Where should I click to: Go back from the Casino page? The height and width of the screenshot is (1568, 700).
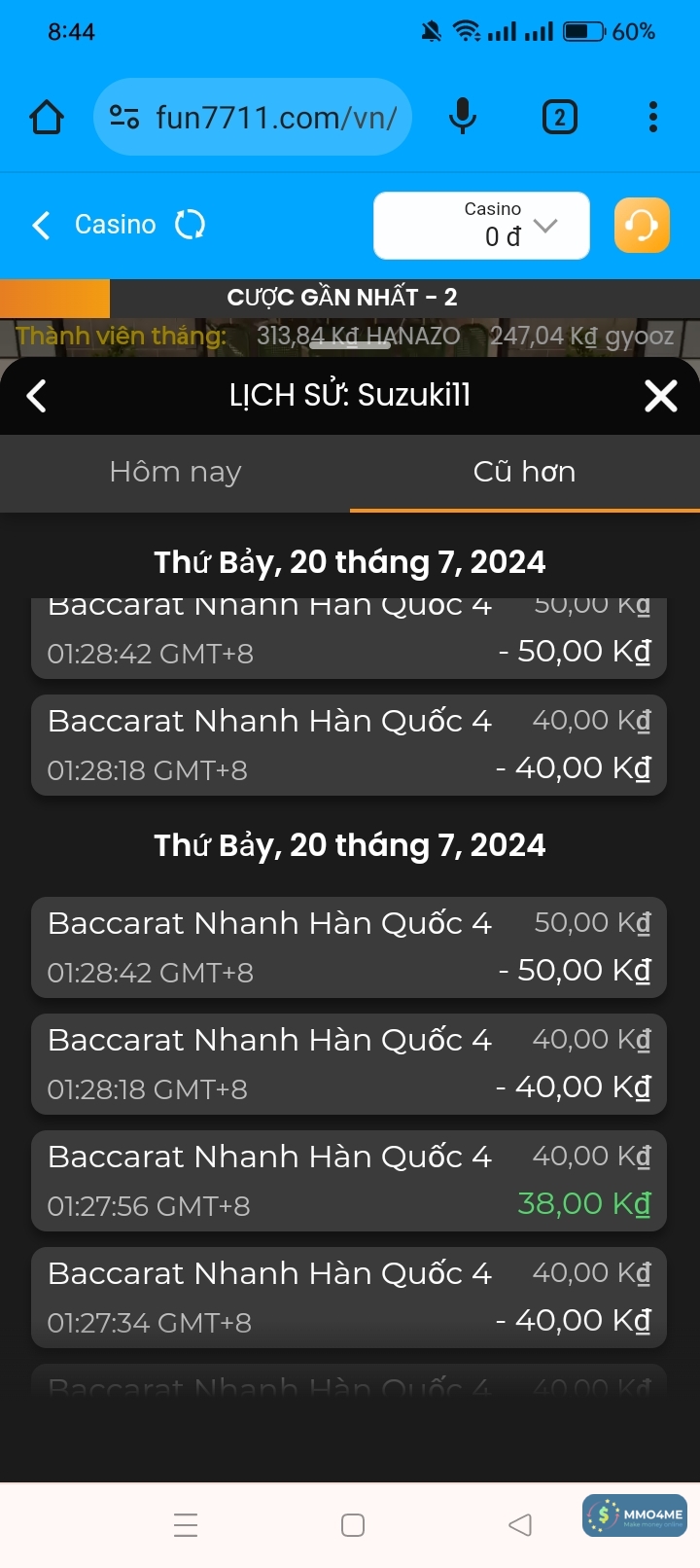click(x=41, y=226)
